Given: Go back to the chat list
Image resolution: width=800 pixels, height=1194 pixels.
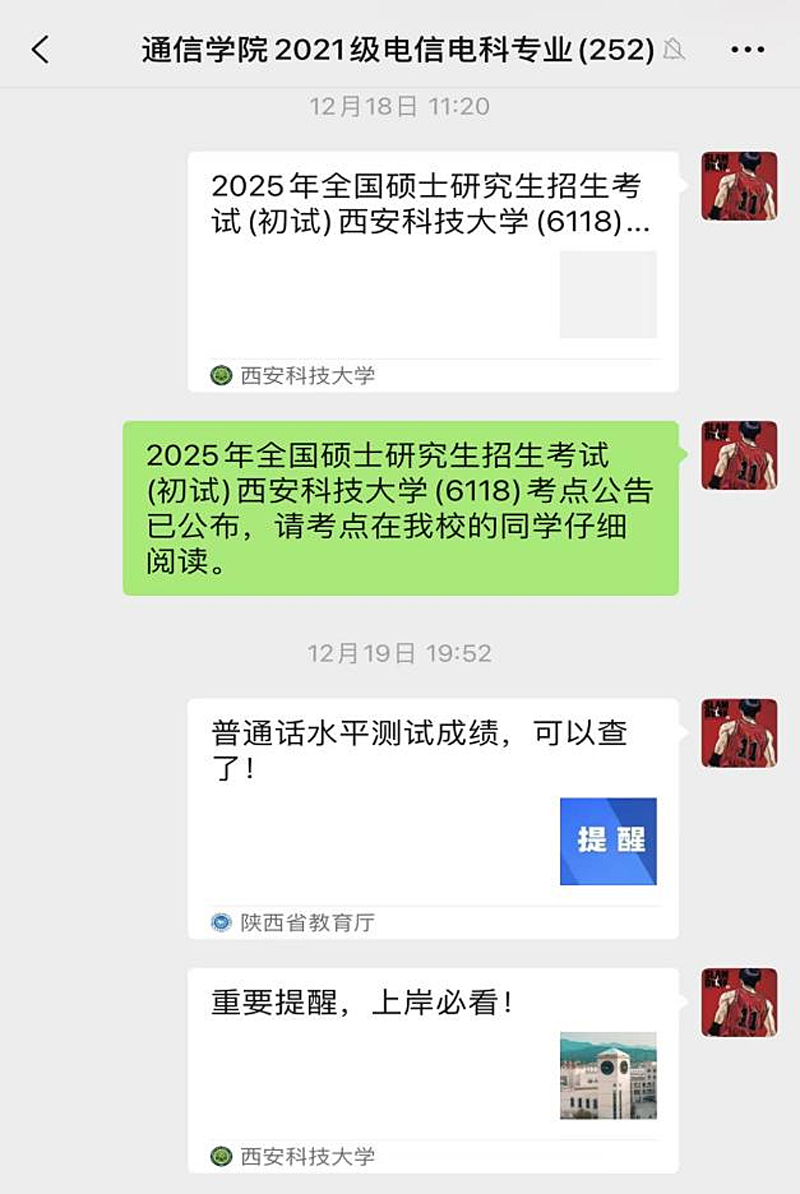Looking at the screenshot, I should coord(40,50).
